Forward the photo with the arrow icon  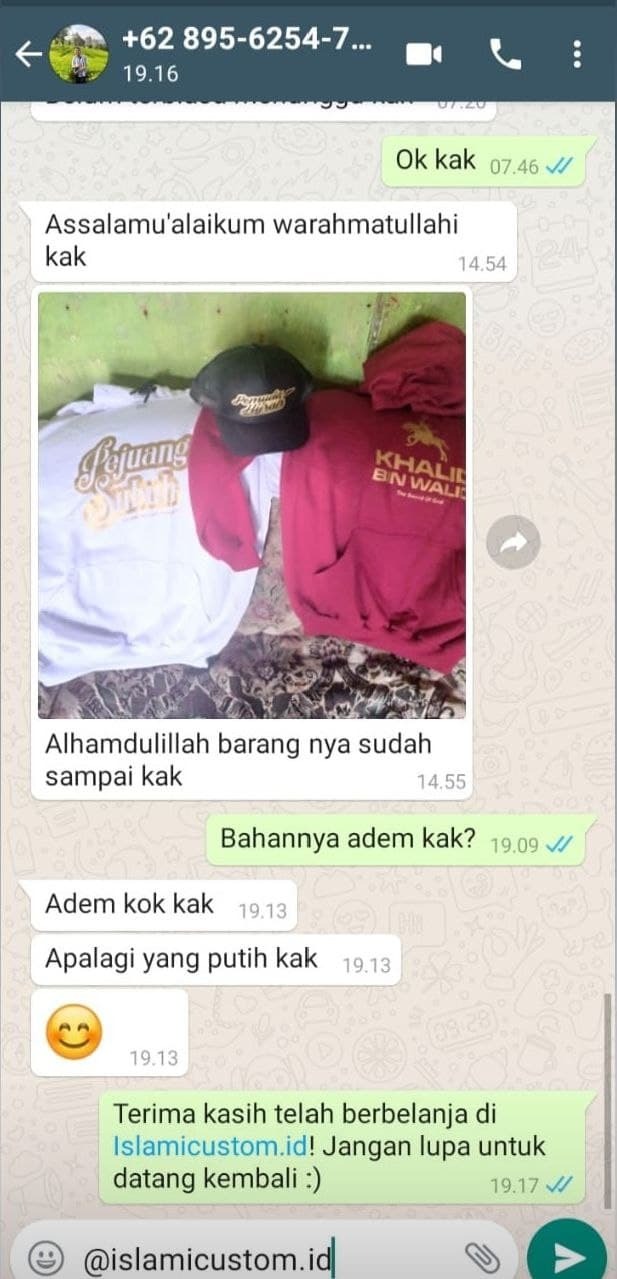513,543
